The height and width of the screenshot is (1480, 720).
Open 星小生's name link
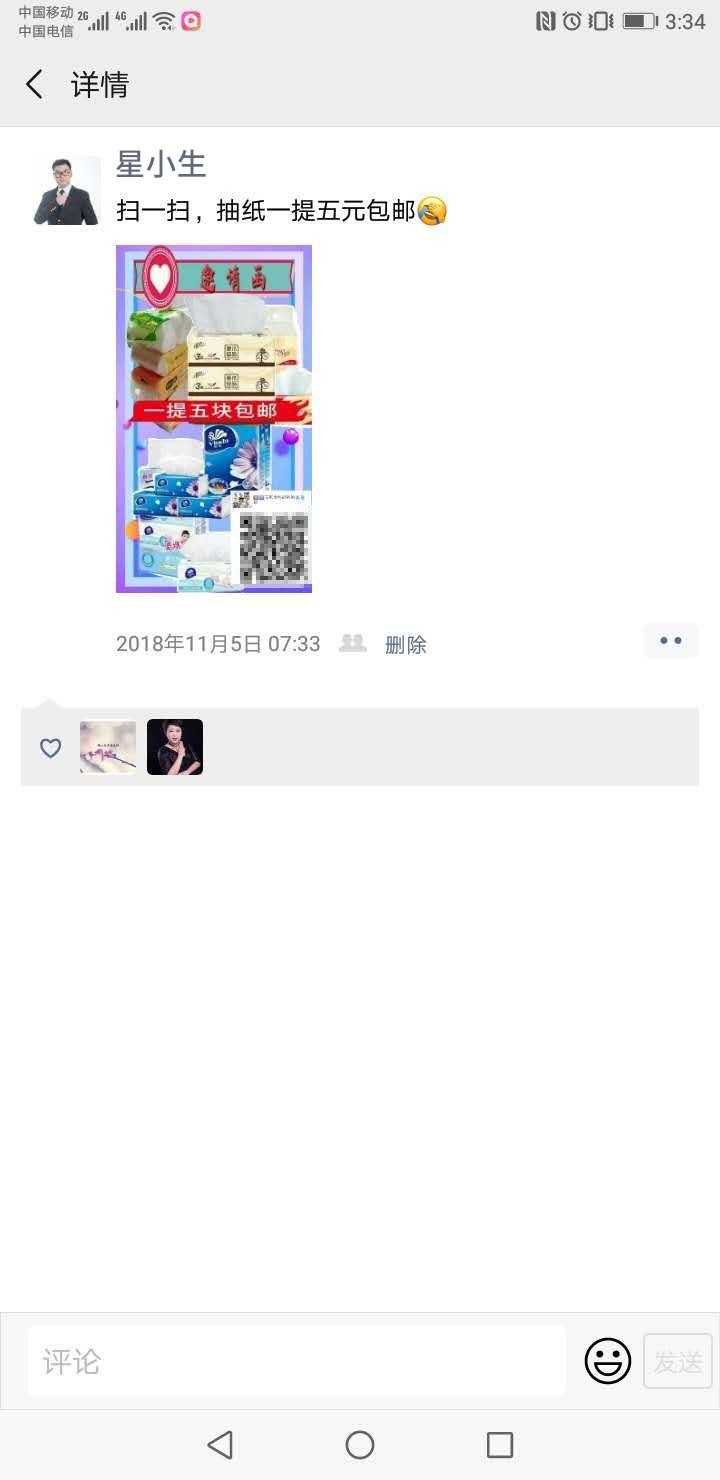161,164
